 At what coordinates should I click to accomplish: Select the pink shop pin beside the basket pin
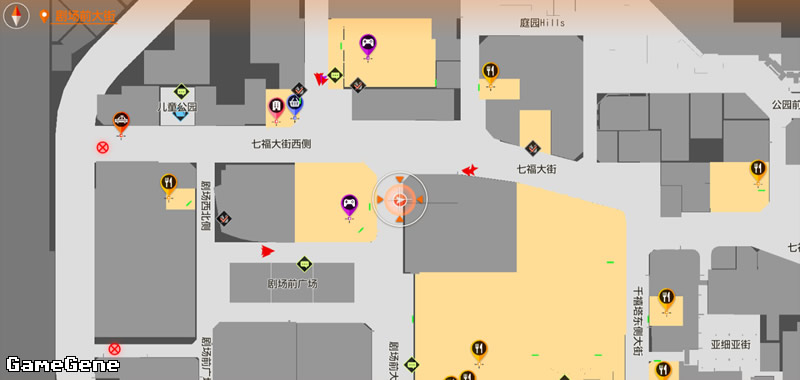tap(276, 109)
